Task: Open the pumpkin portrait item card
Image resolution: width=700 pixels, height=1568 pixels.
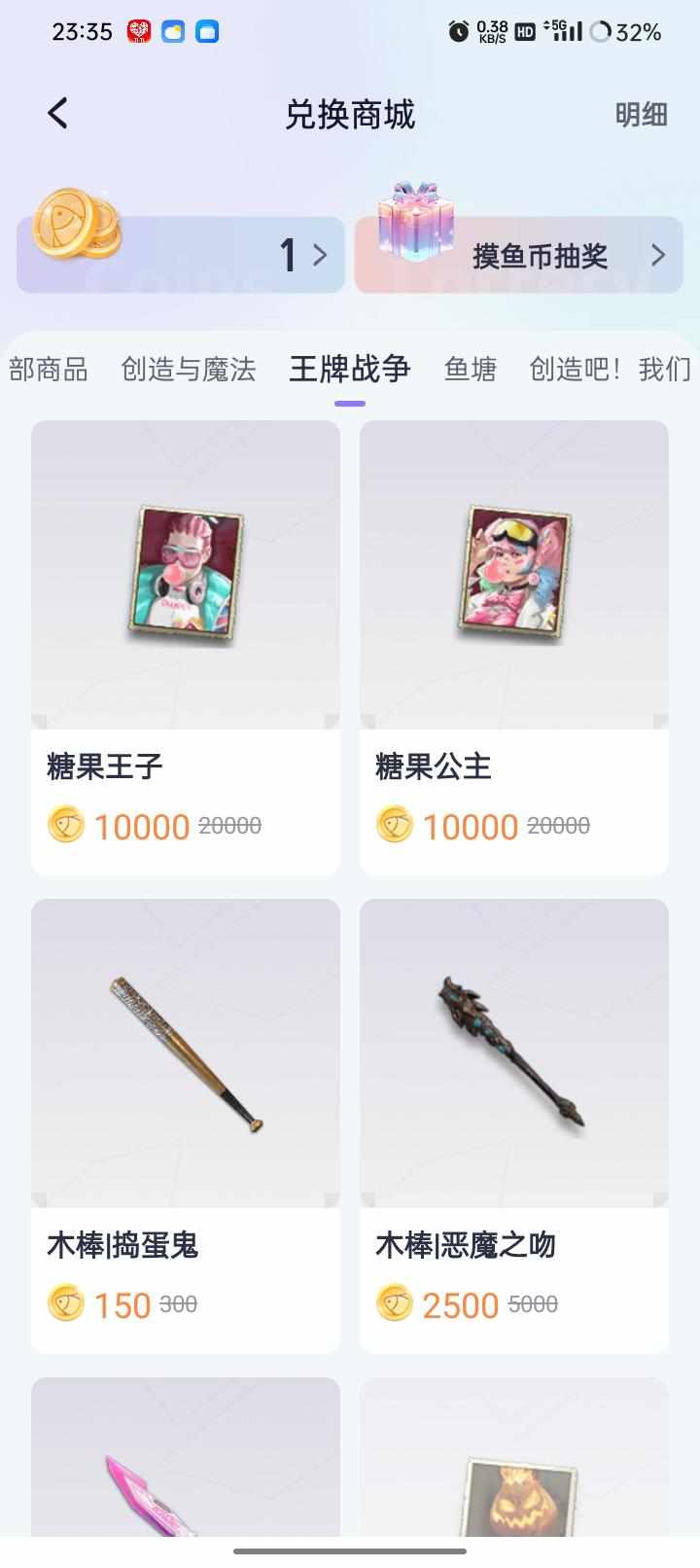Action: (514, 1469)
